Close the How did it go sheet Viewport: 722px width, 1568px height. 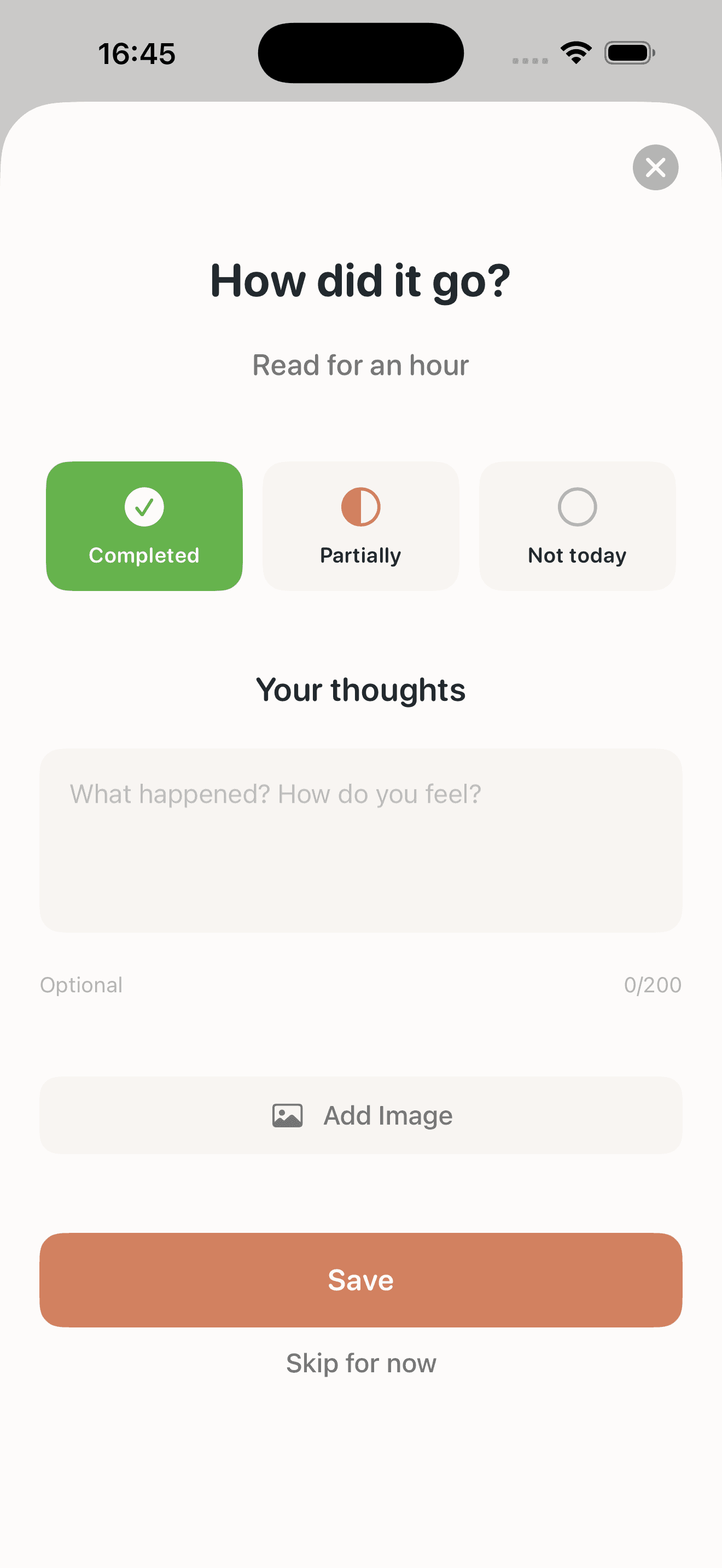pos(655,167)
